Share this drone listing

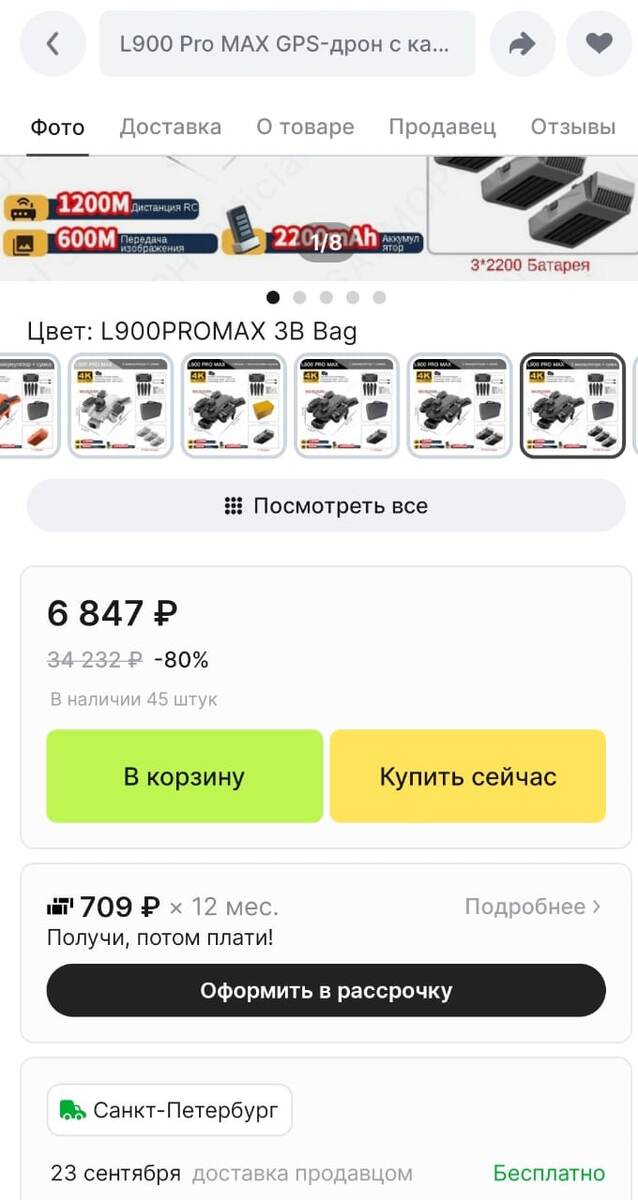pyautogui.click(x=522, y=44)
